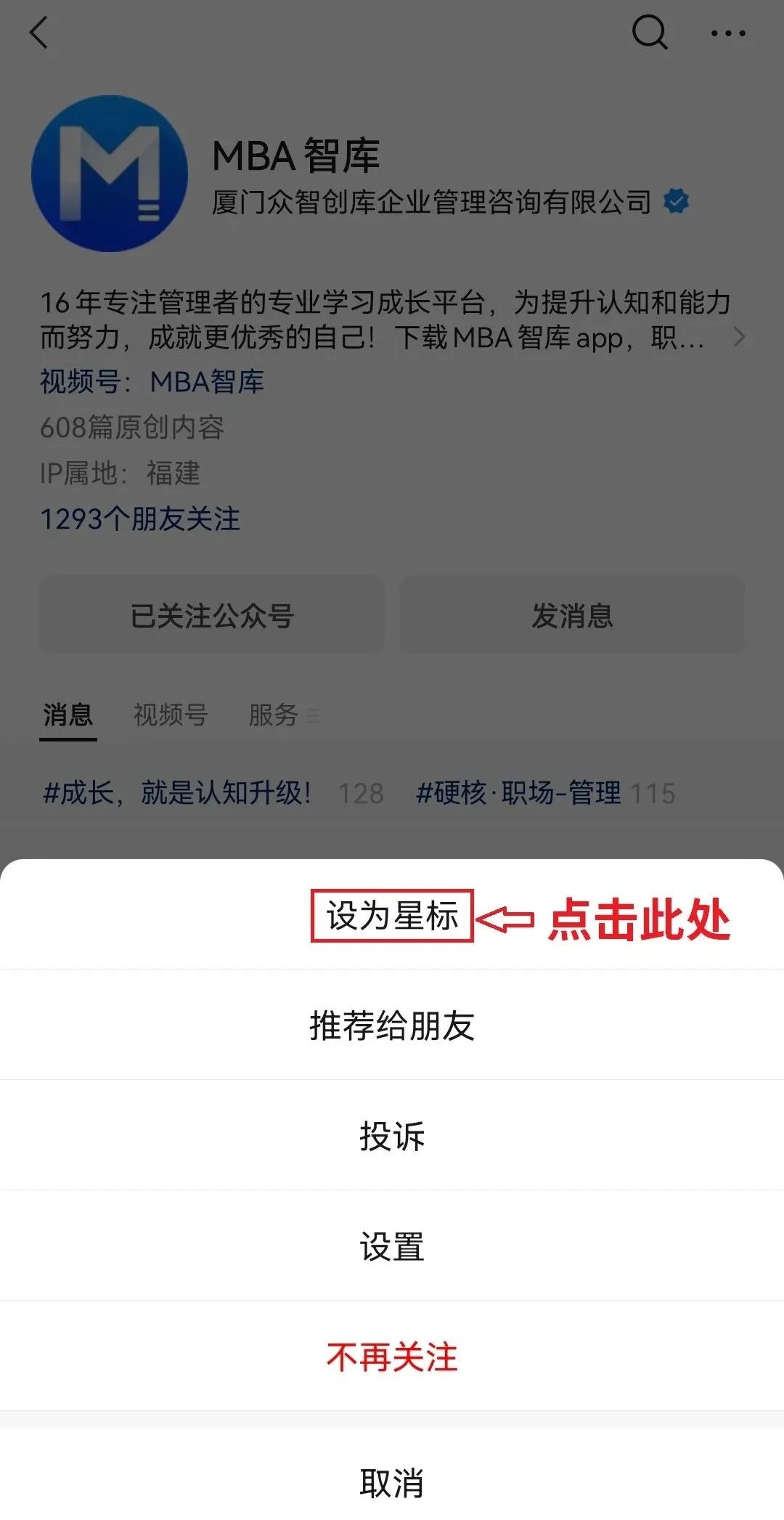Go back using the top-left arrow

[38, 33]
